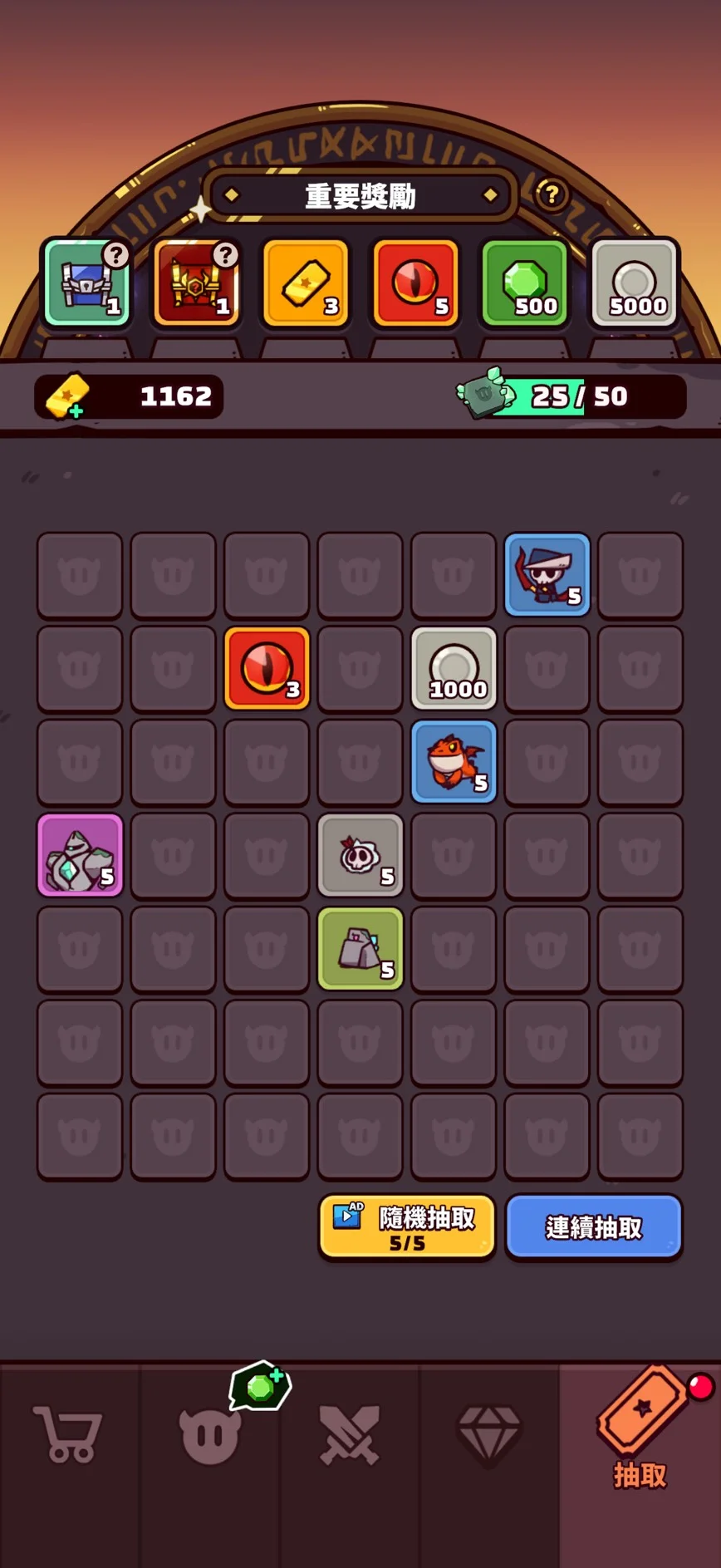Open the diamond gem tab
This screenshot has height=1568, width=721.
pyautogui.click(x=489, y=1434)
